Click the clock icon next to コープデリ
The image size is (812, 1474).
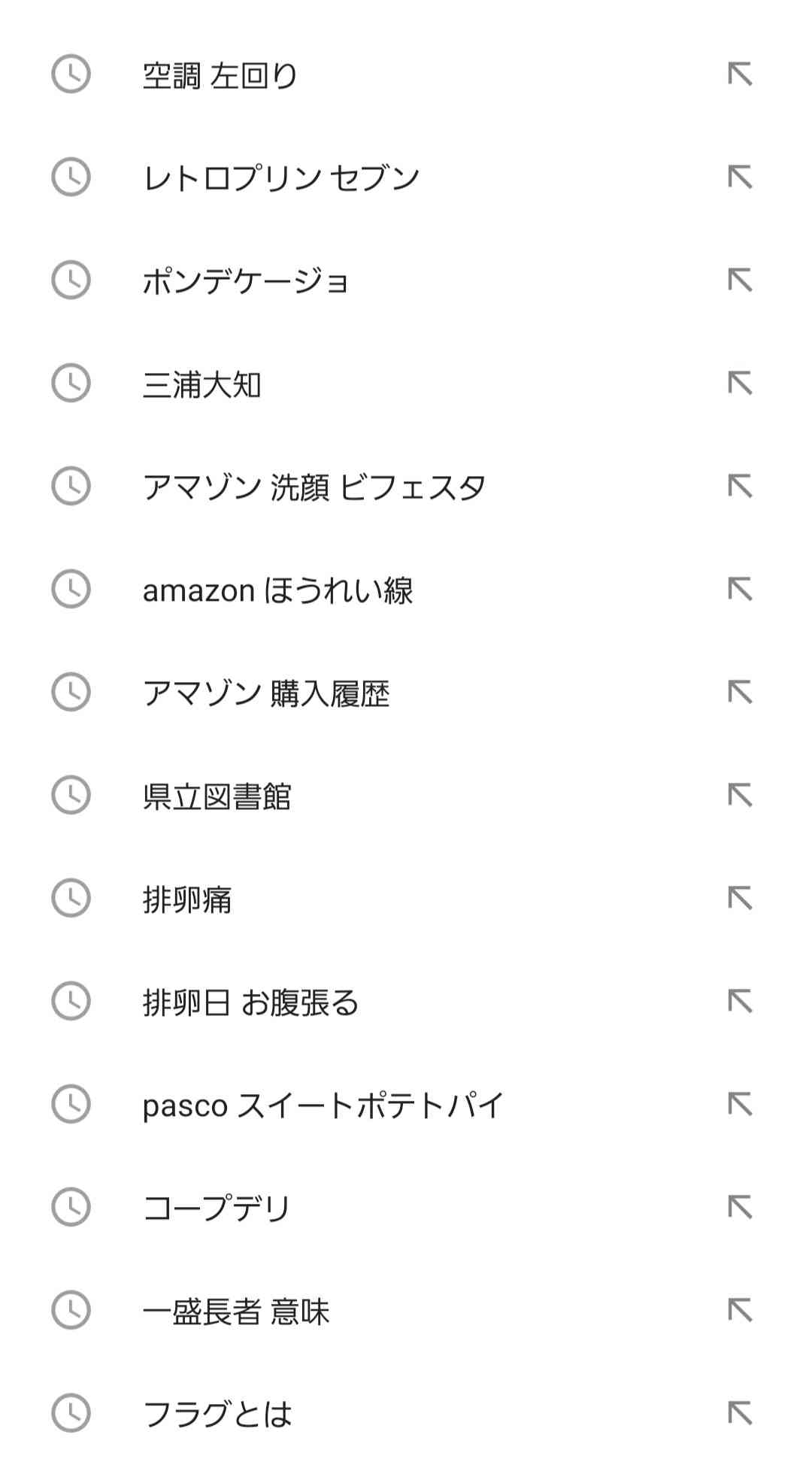pyautogui.click(x=70, y=1208)
